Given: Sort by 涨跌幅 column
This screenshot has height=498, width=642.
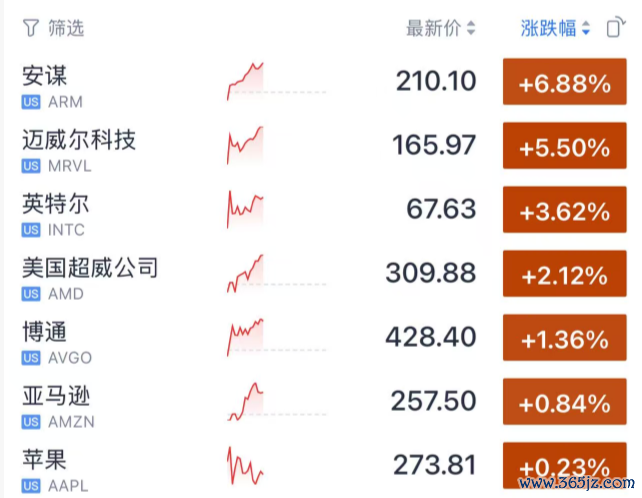Looking at the screenshot, I should pos(555,28).
